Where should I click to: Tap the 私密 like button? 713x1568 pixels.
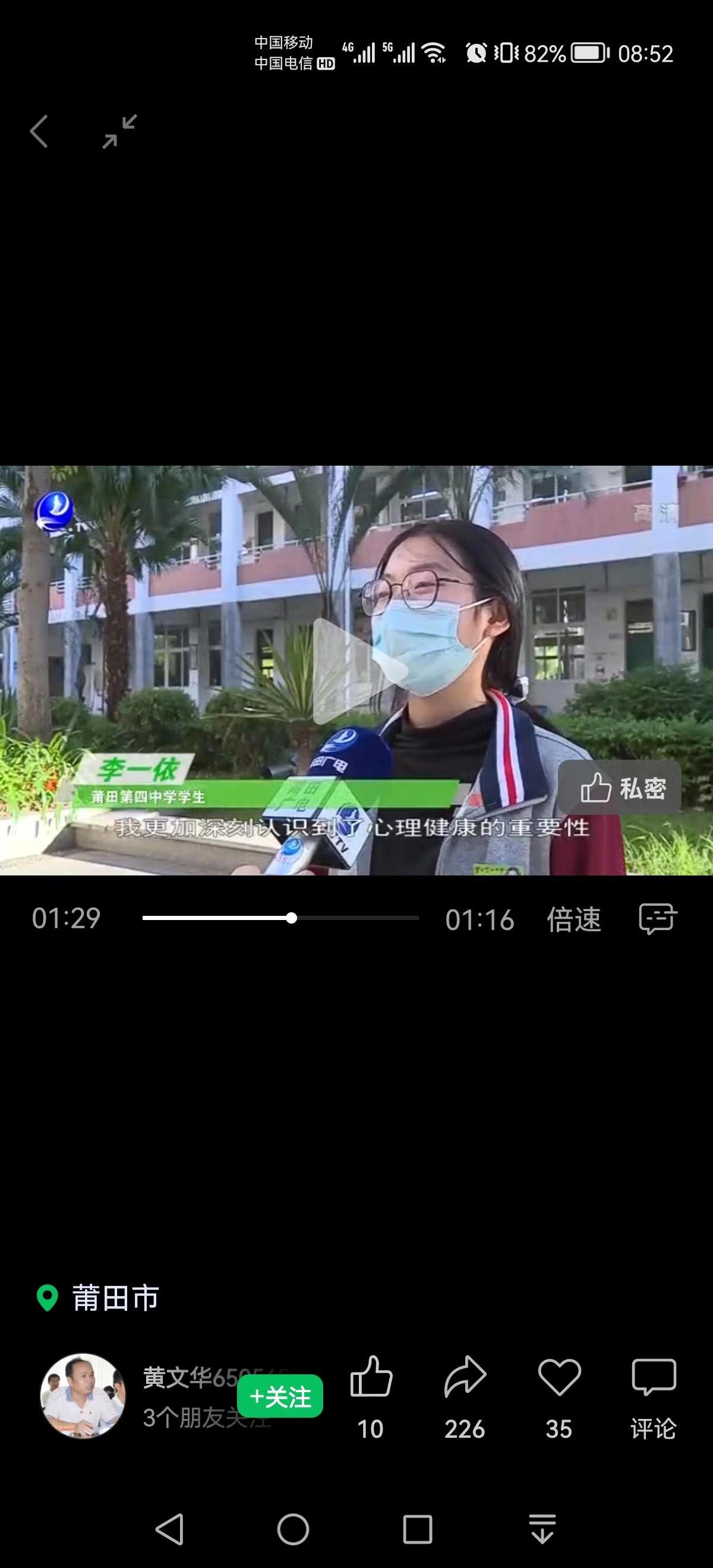point(619,788)
